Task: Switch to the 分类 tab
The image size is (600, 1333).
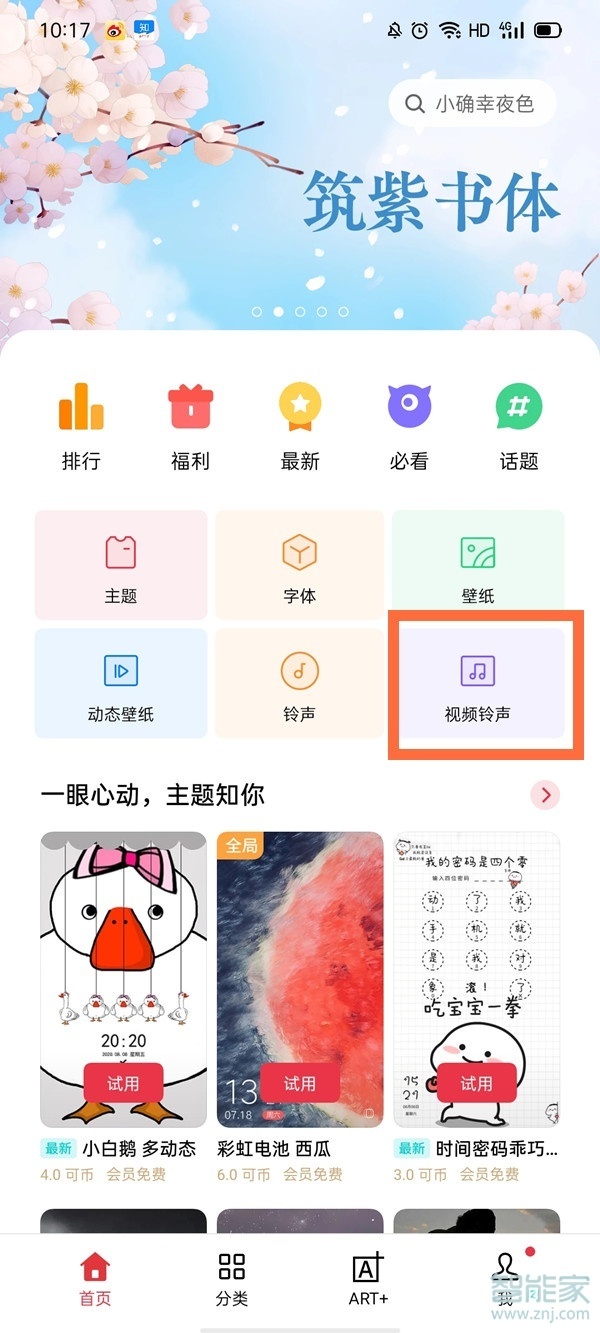Action: [x=232, y=1279]
